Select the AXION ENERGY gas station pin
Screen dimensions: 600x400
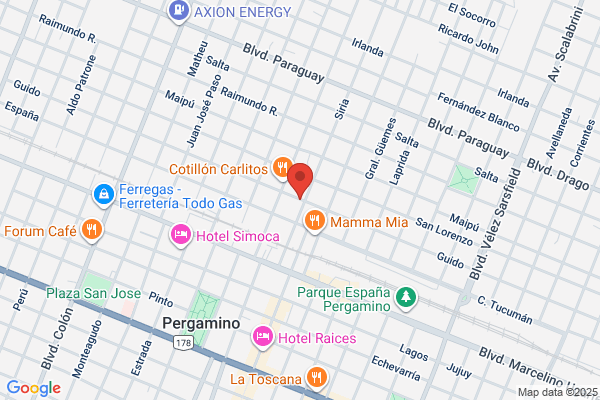pyautogui.click(x=179, y=11)
